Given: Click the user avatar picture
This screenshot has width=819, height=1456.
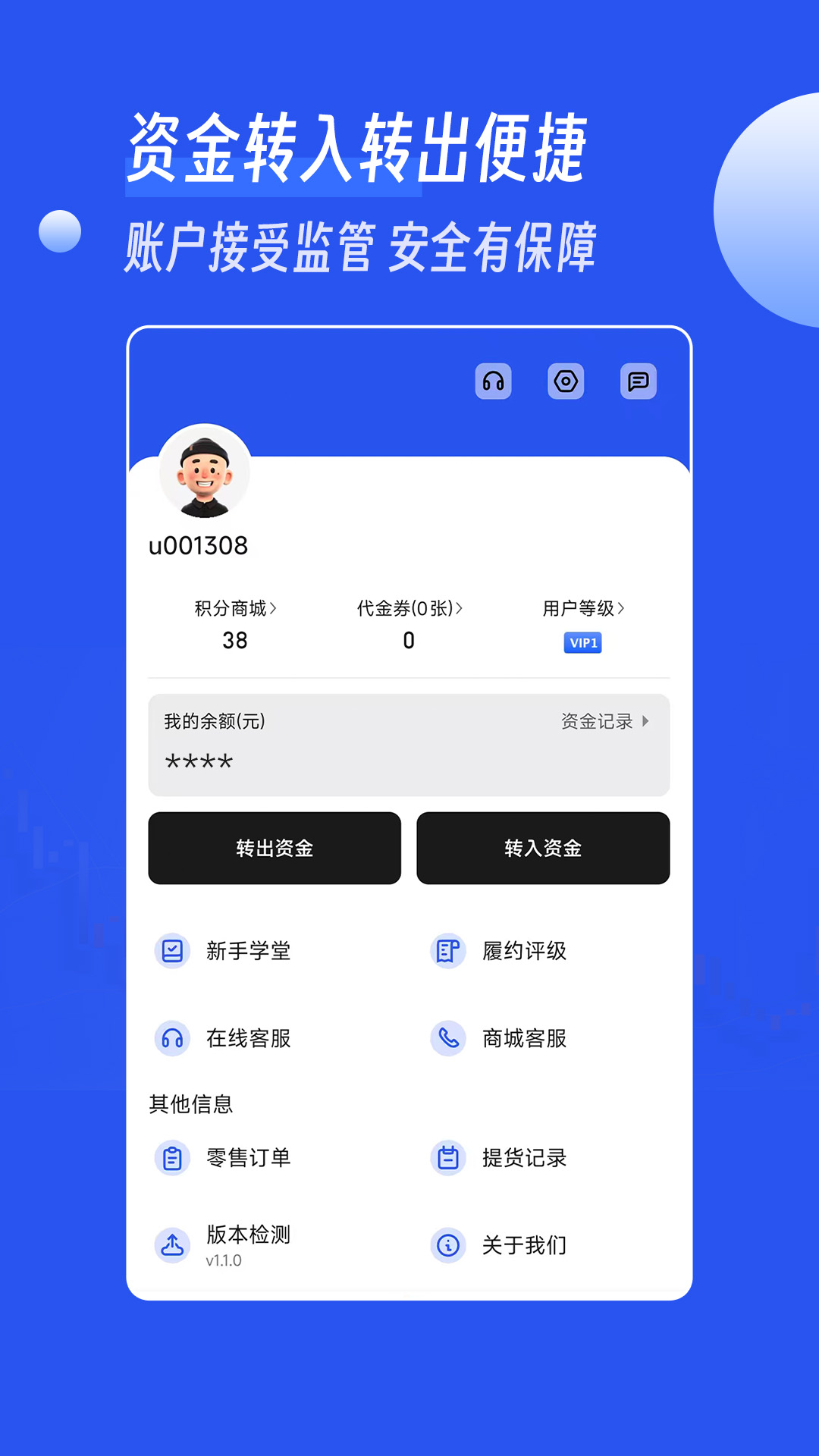Looking at the screenshot, I should pyautogui.click(x=205, y=471).
